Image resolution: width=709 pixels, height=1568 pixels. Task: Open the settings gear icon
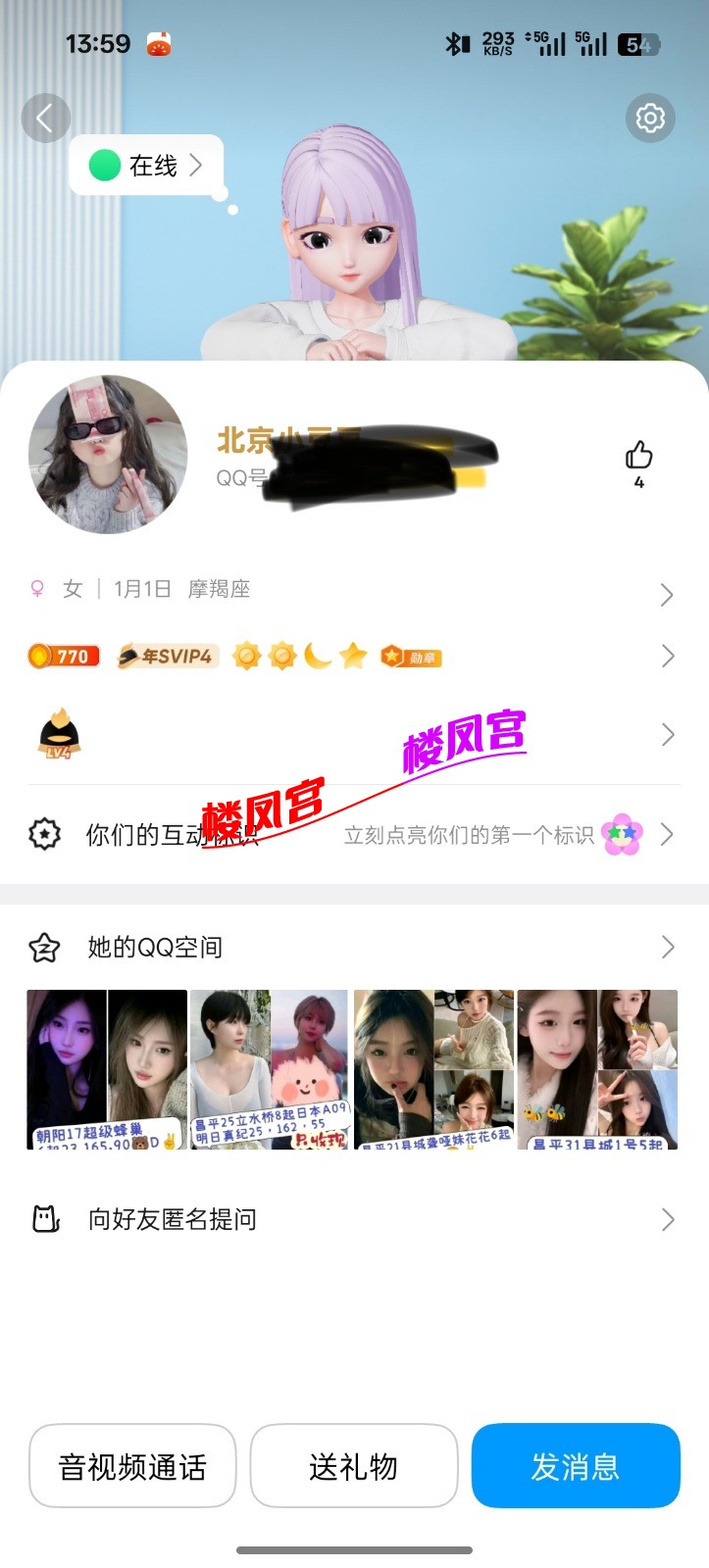point(650,119)
